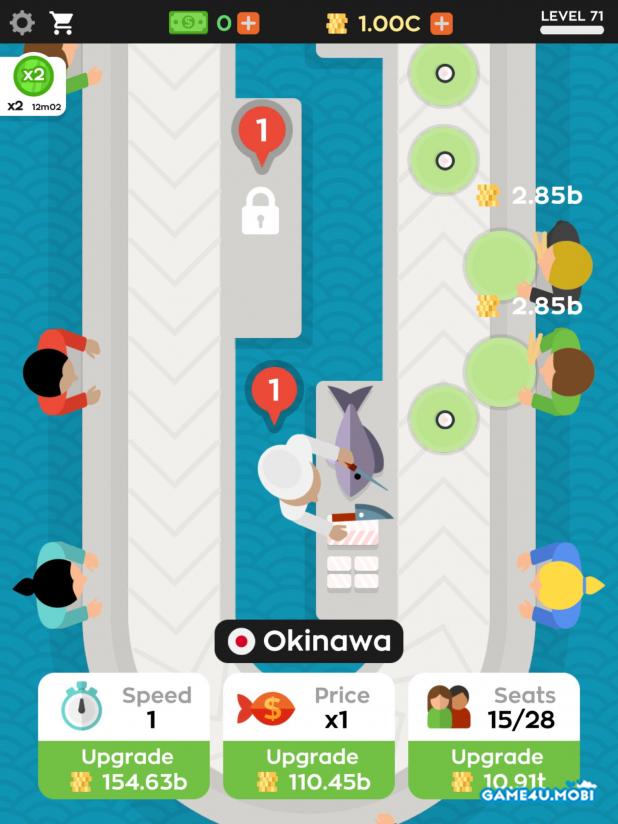The image size is (618, 824).
Task: Open the shop cart
Action: (62, 22)
